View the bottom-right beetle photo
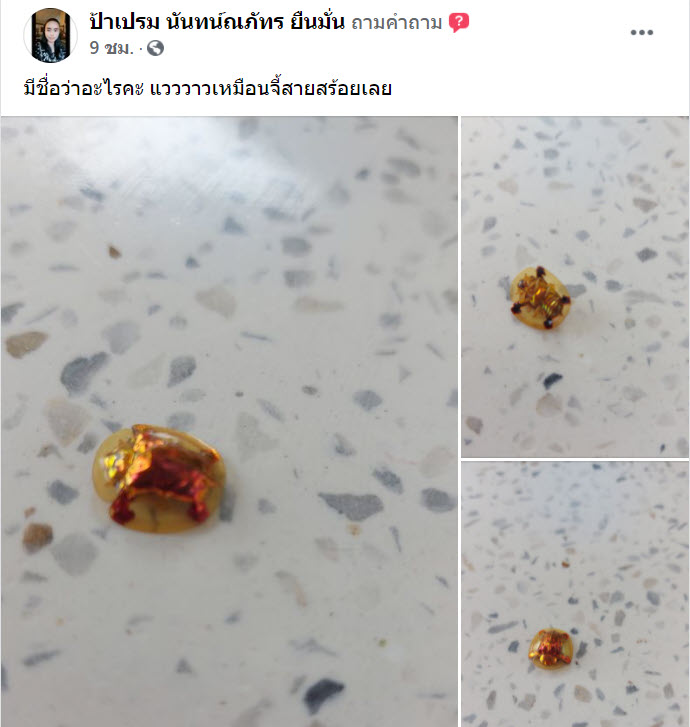Image resolution: width=690 pixels, height=727 pixels. pyautogui.click(x=575, y=594)
